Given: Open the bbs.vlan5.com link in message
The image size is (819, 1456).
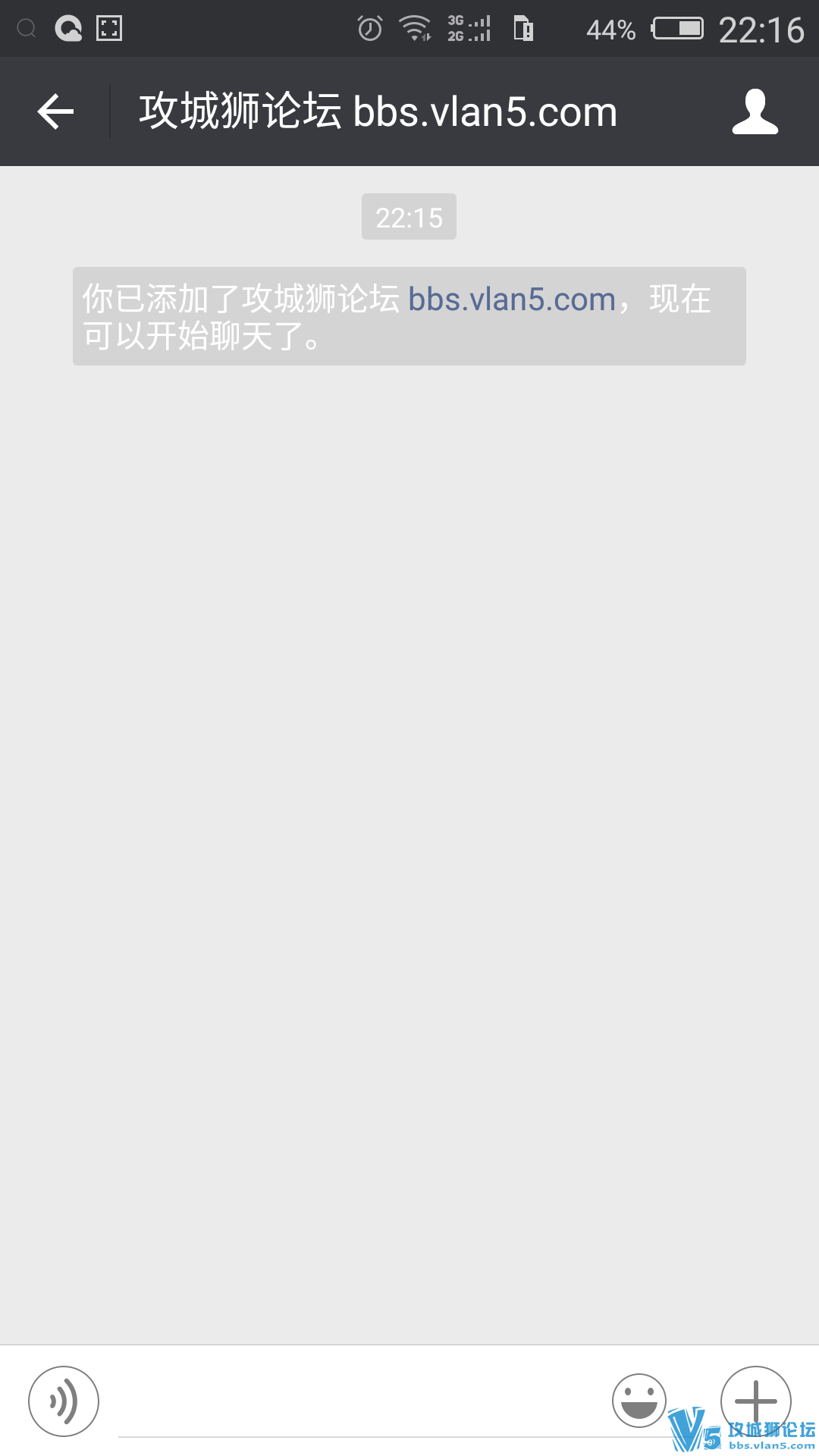Looking at the screenshot, I should pyautogui.click(x=511, y=300).
